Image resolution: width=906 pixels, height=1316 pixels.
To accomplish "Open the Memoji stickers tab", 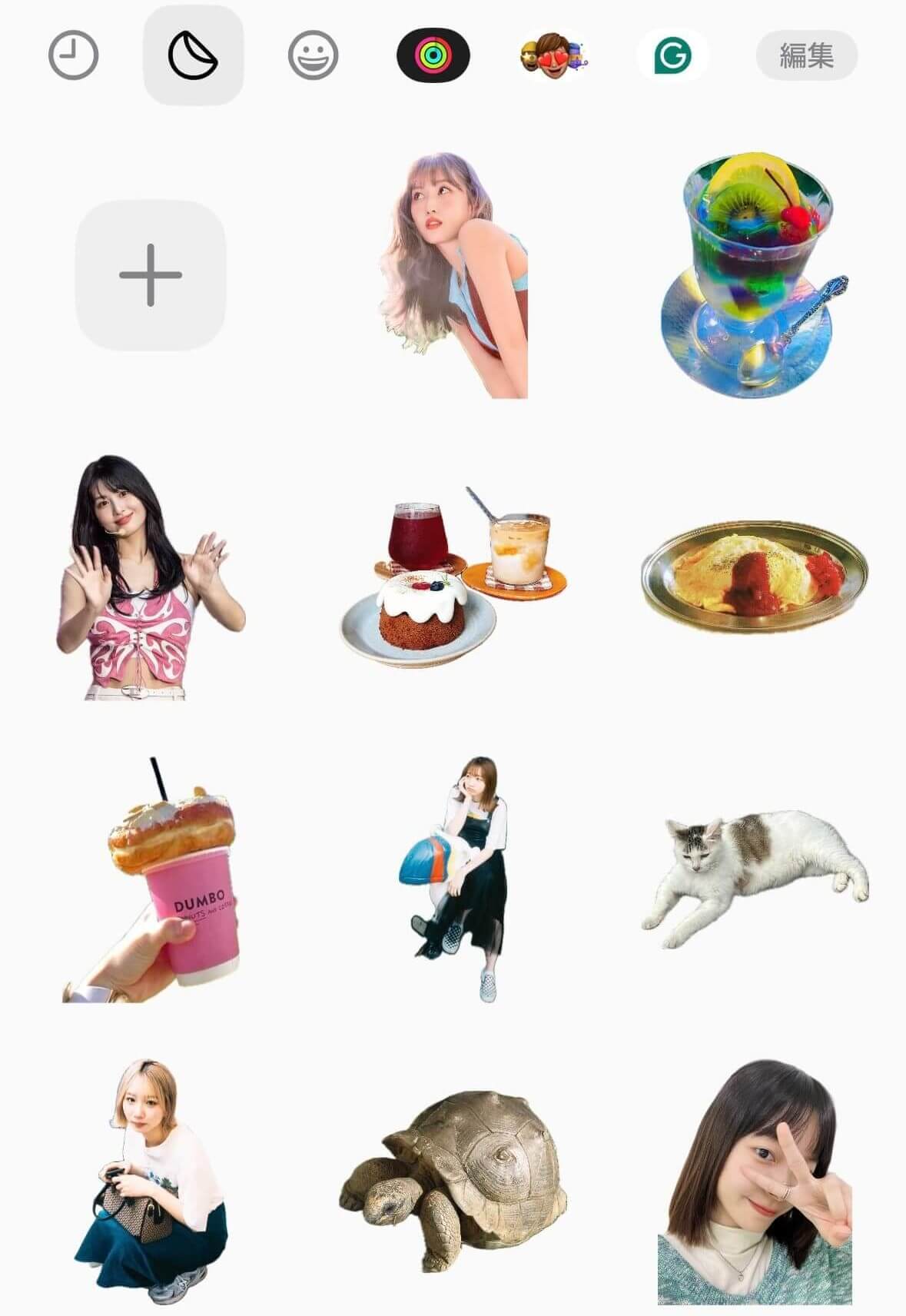I will click(x=553, y=55).
